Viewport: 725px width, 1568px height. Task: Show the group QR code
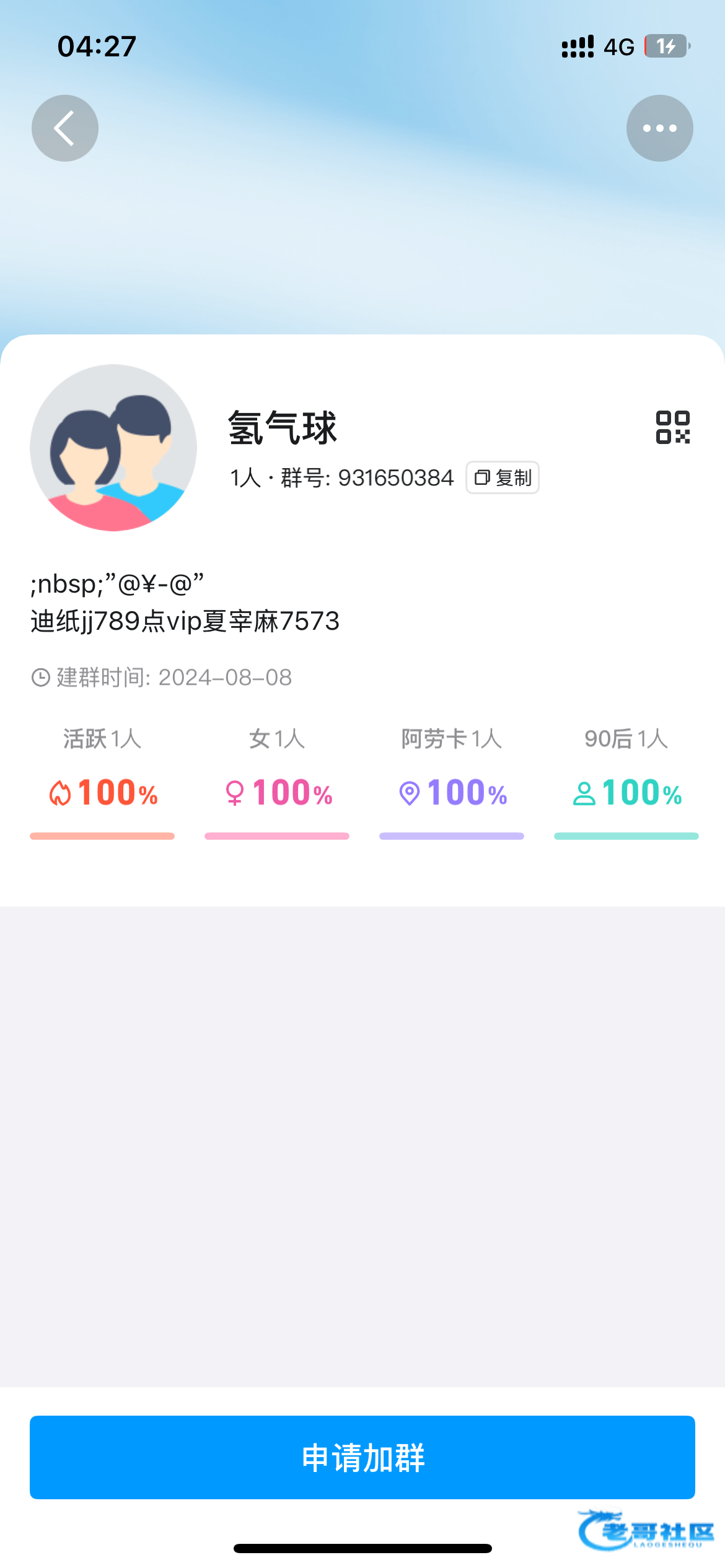pos(672,427)
